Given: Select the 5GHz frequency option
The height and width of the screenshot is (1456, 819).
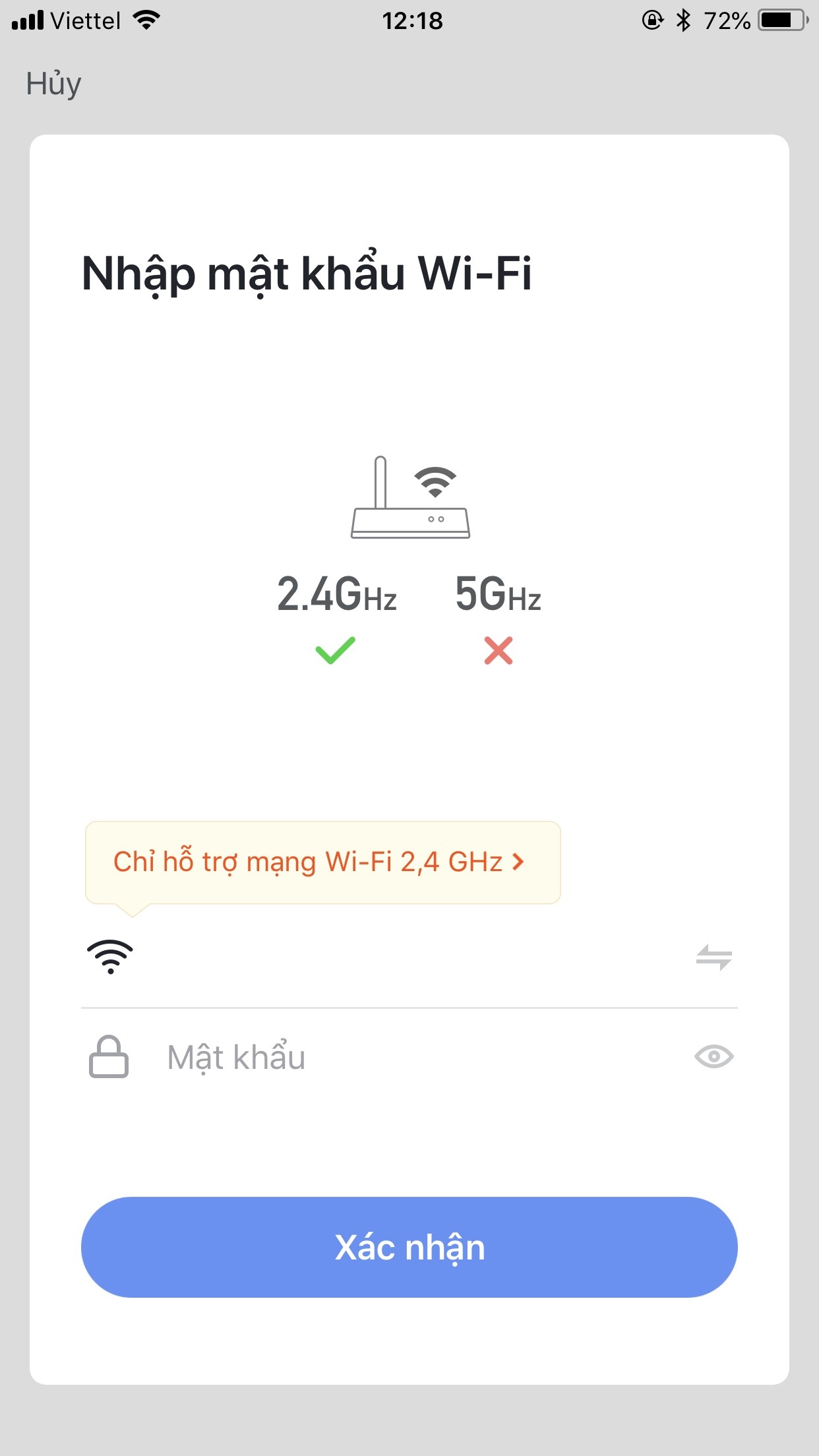Looking at the screenshot, I should [498, 594].
